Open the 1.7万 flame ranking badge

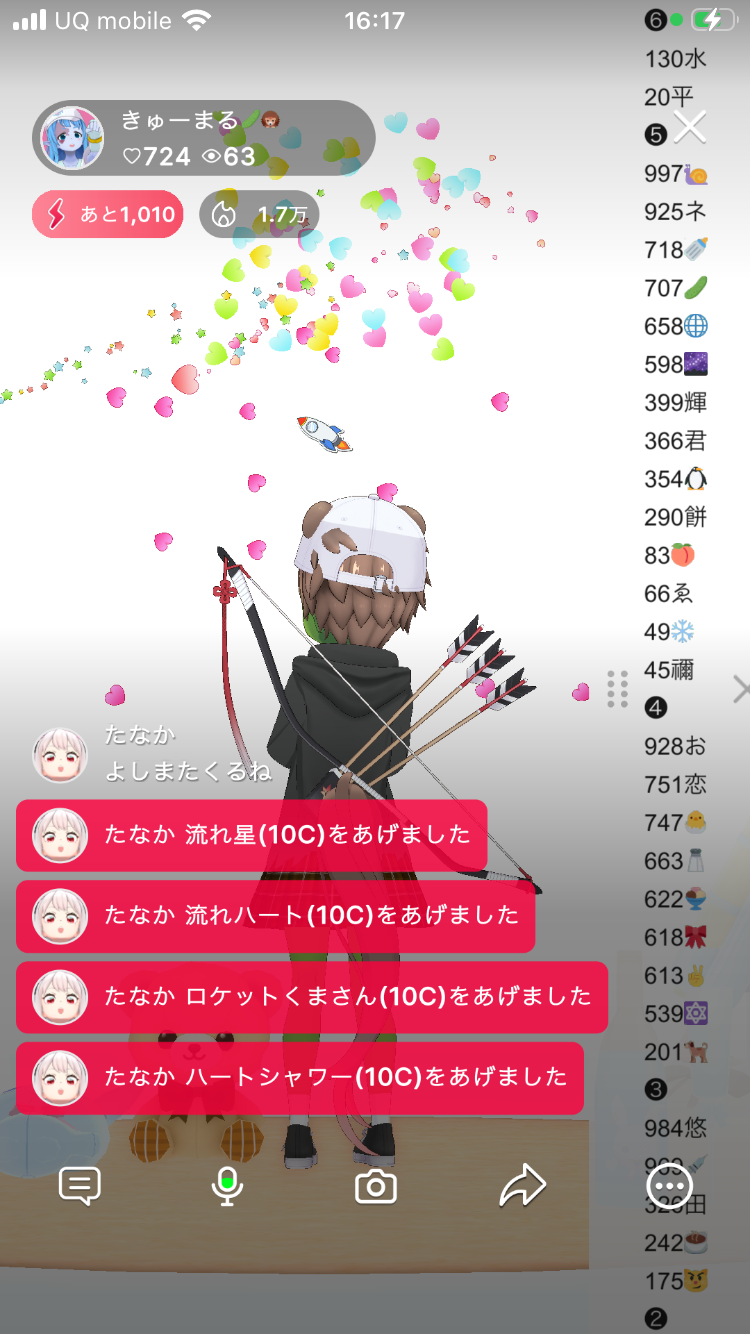pyautogui.click(x=259, y=214)
